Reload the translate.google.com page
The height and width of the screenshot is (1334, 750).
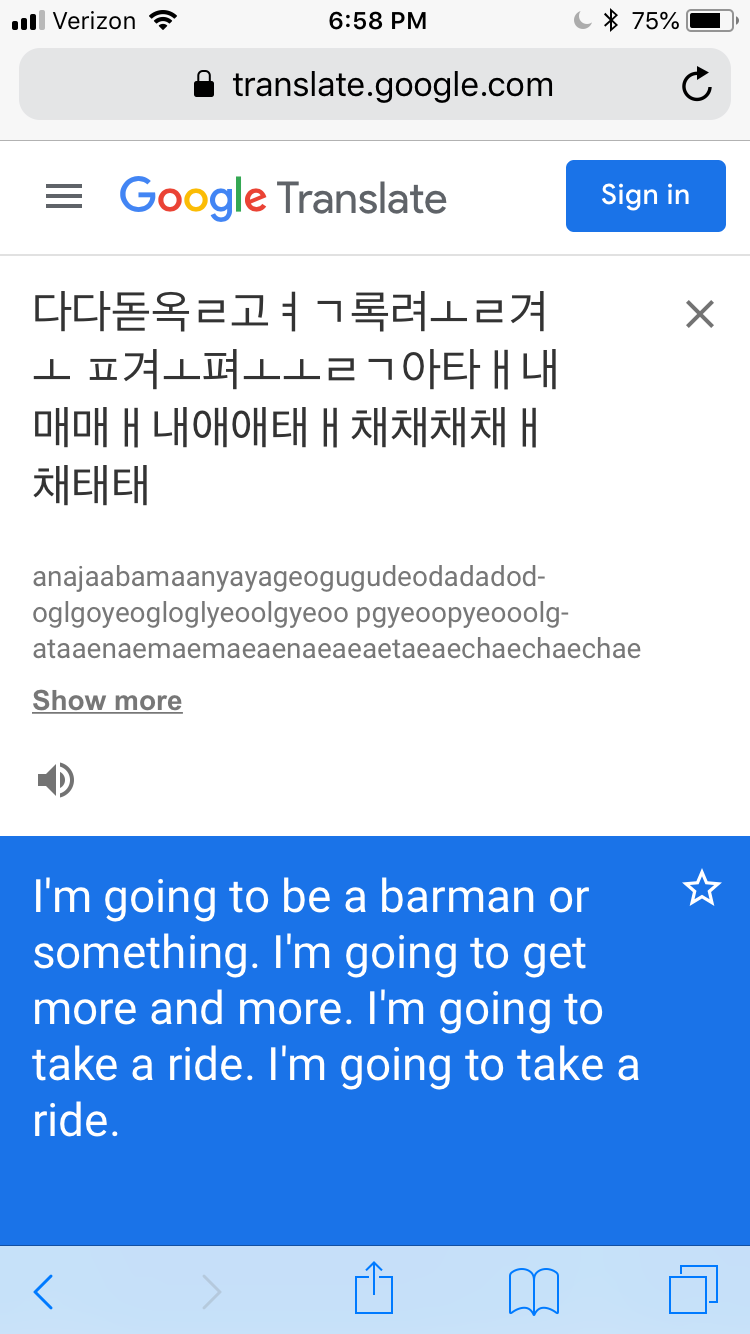click(697, 85)
